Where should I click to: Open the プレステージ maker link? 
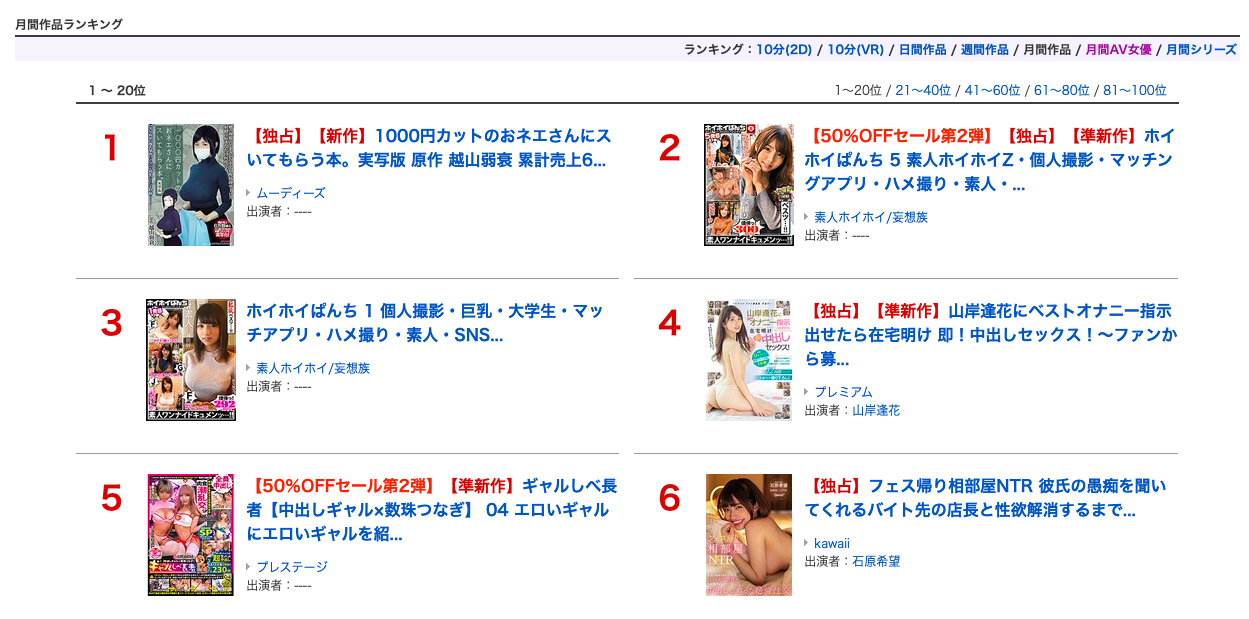click(291, 567)
